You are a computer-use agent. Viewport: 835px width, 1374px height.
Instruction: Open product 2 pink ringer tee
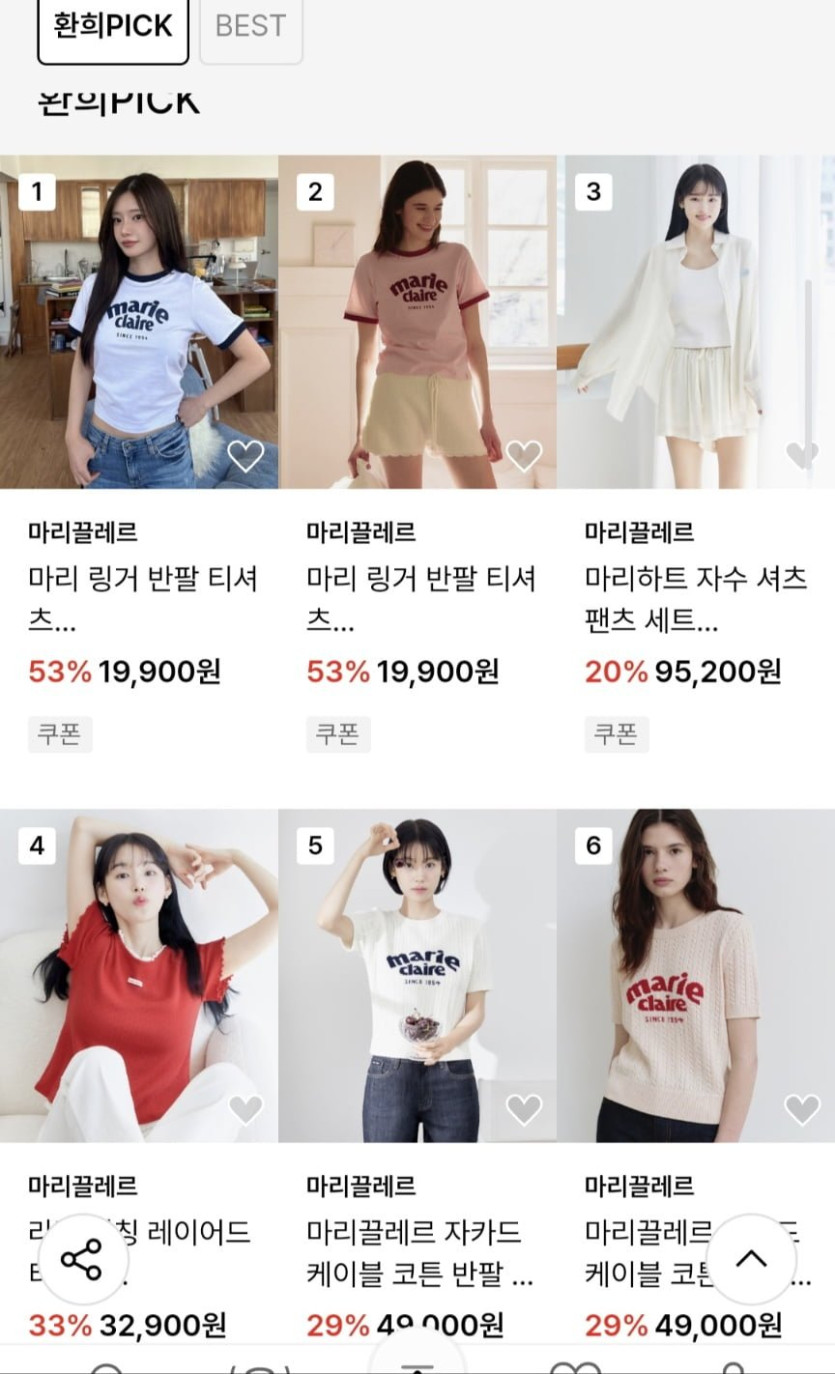click(x=417, y=321)
